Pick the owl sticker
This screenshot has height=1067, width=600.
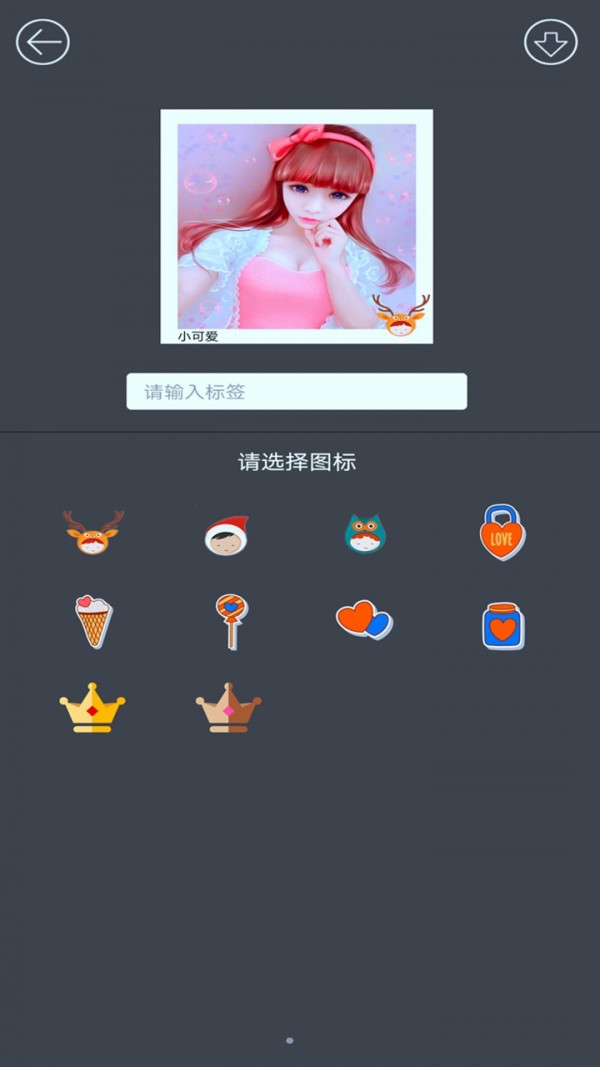[365, 533]
